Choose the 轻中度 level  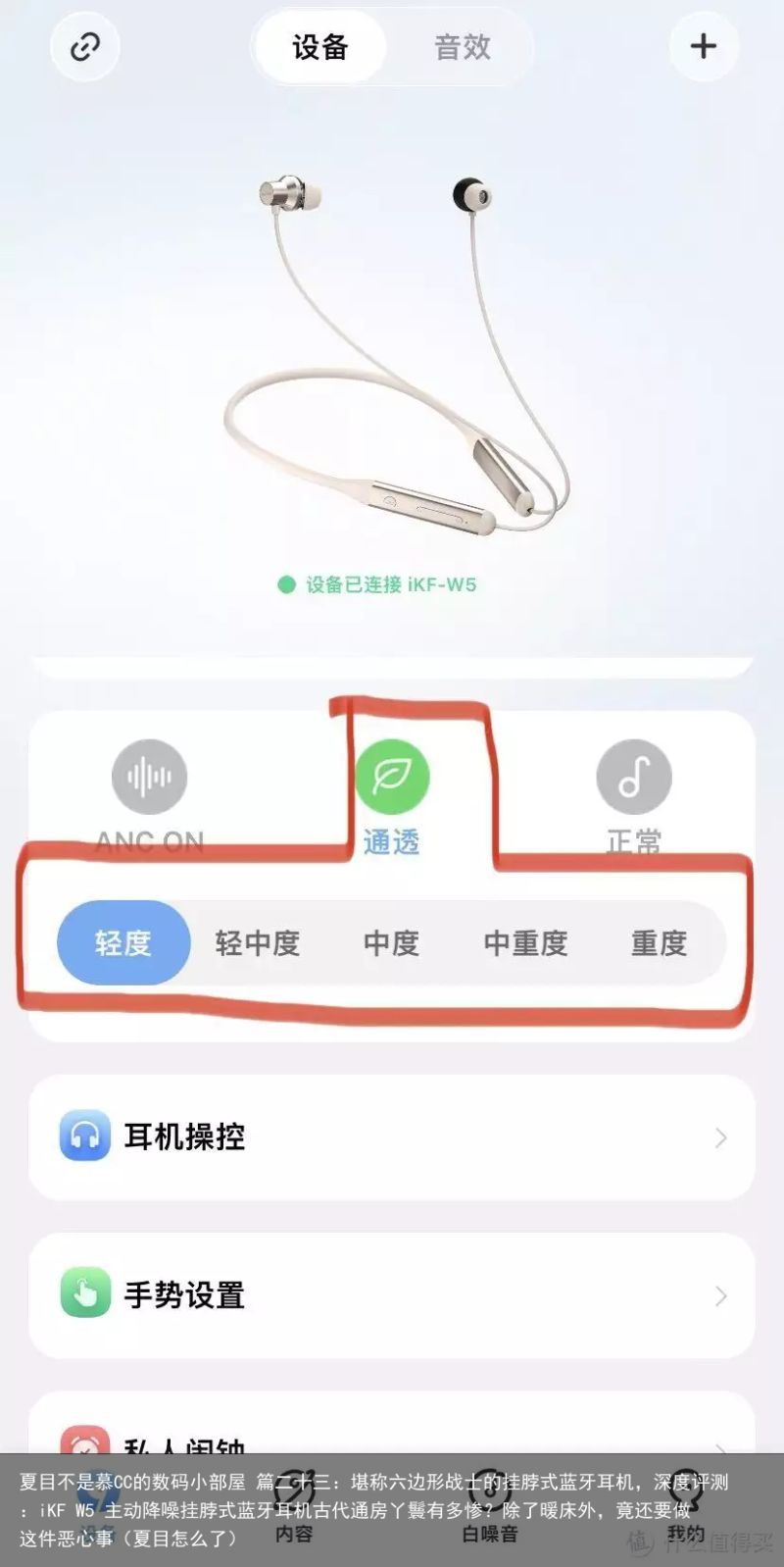[257, 942]
